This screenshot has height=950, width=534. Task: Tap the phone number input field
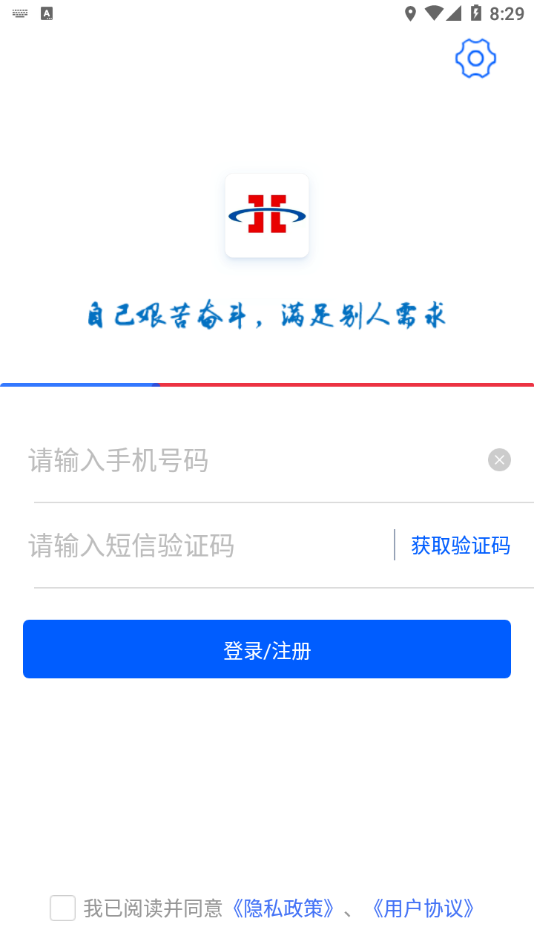[255, 460]
